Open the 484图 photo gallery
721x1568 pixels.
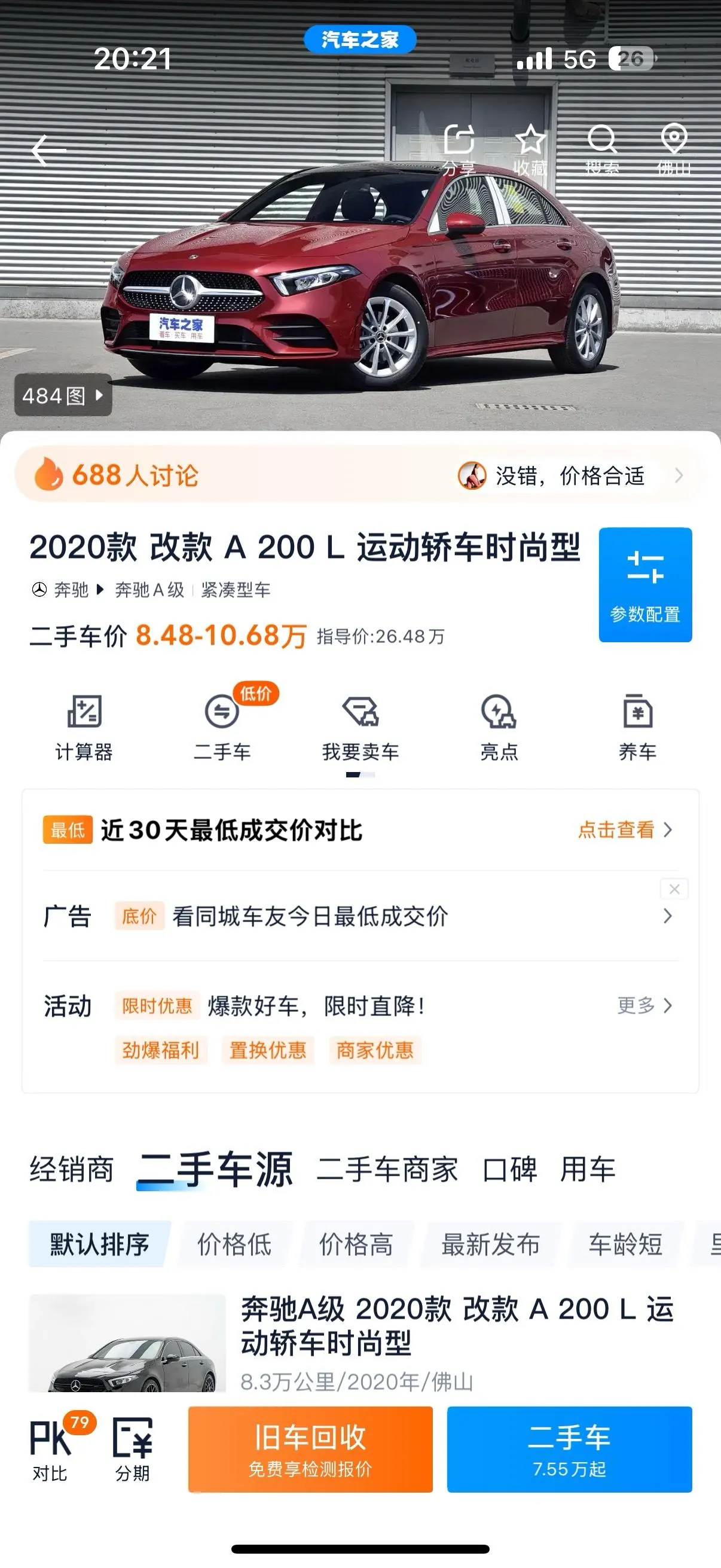[63, 396]
